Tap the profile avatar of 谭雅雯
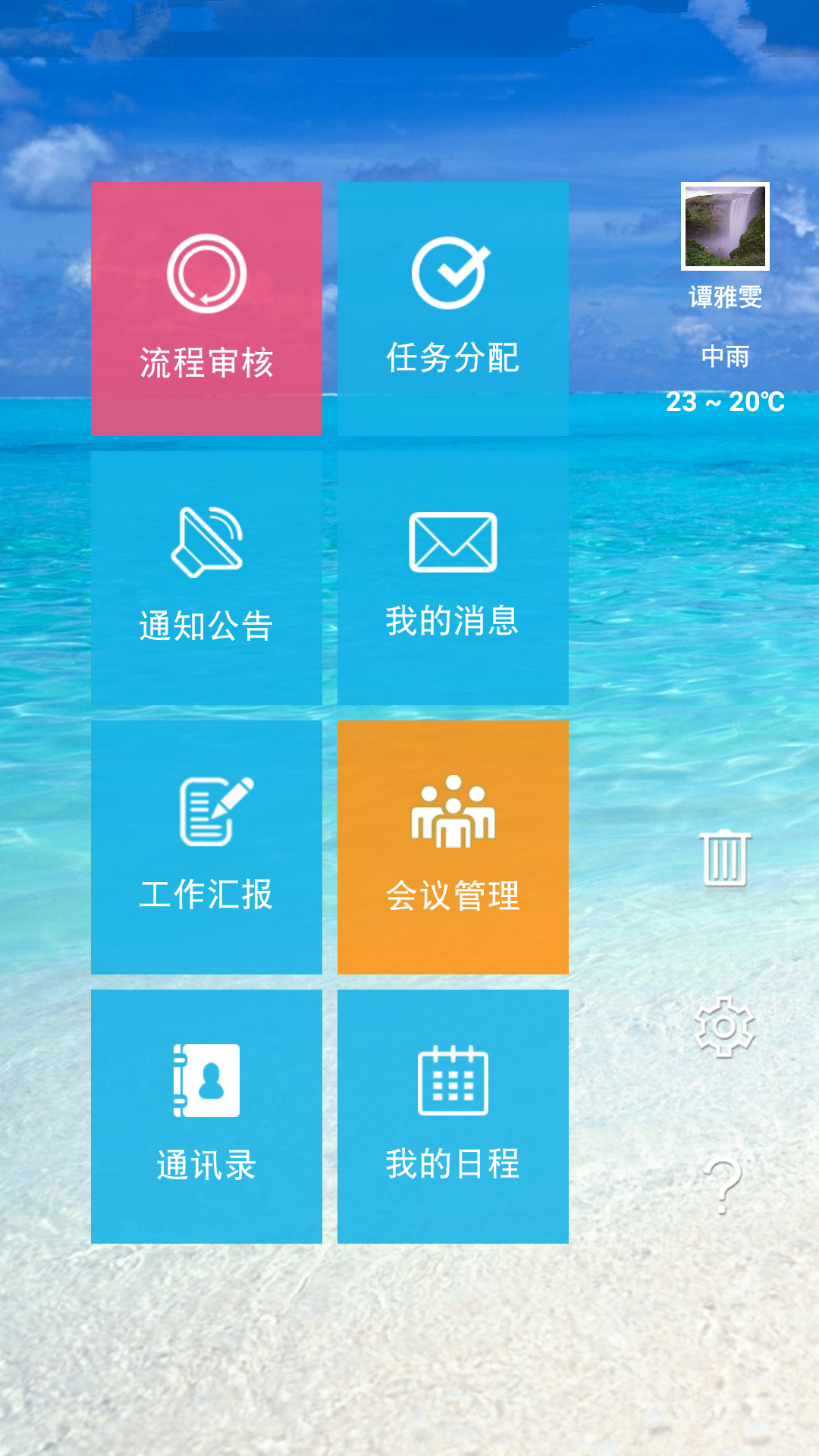This screenshot has width=819, height=1456. [725, 226]
